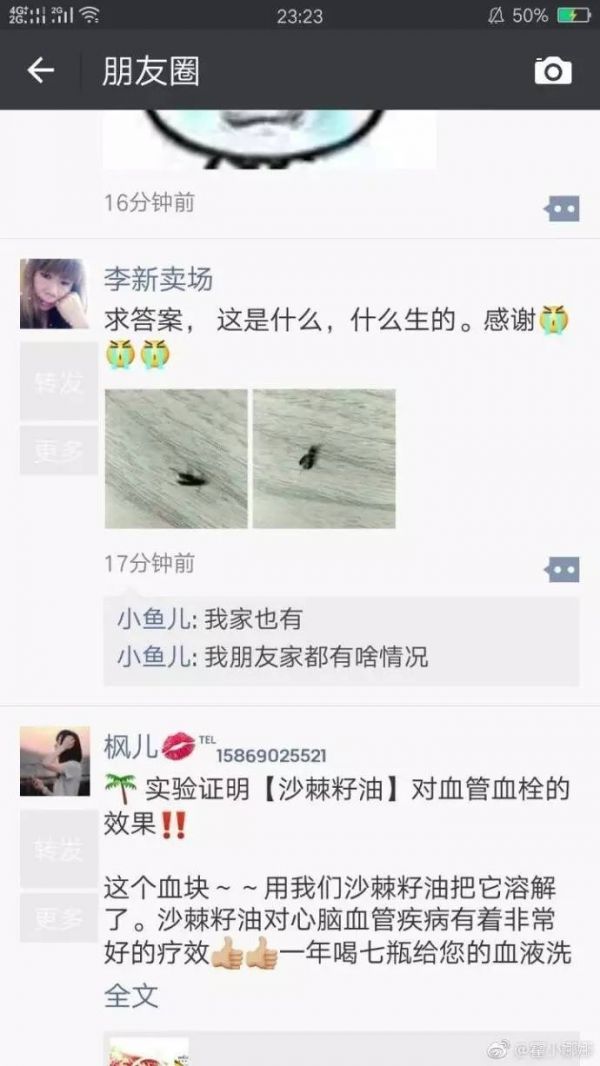Tap 更多 under 李新卖场's avatar
The width and height of the screenshot is (600, 1066).
(x=59, y=450)
